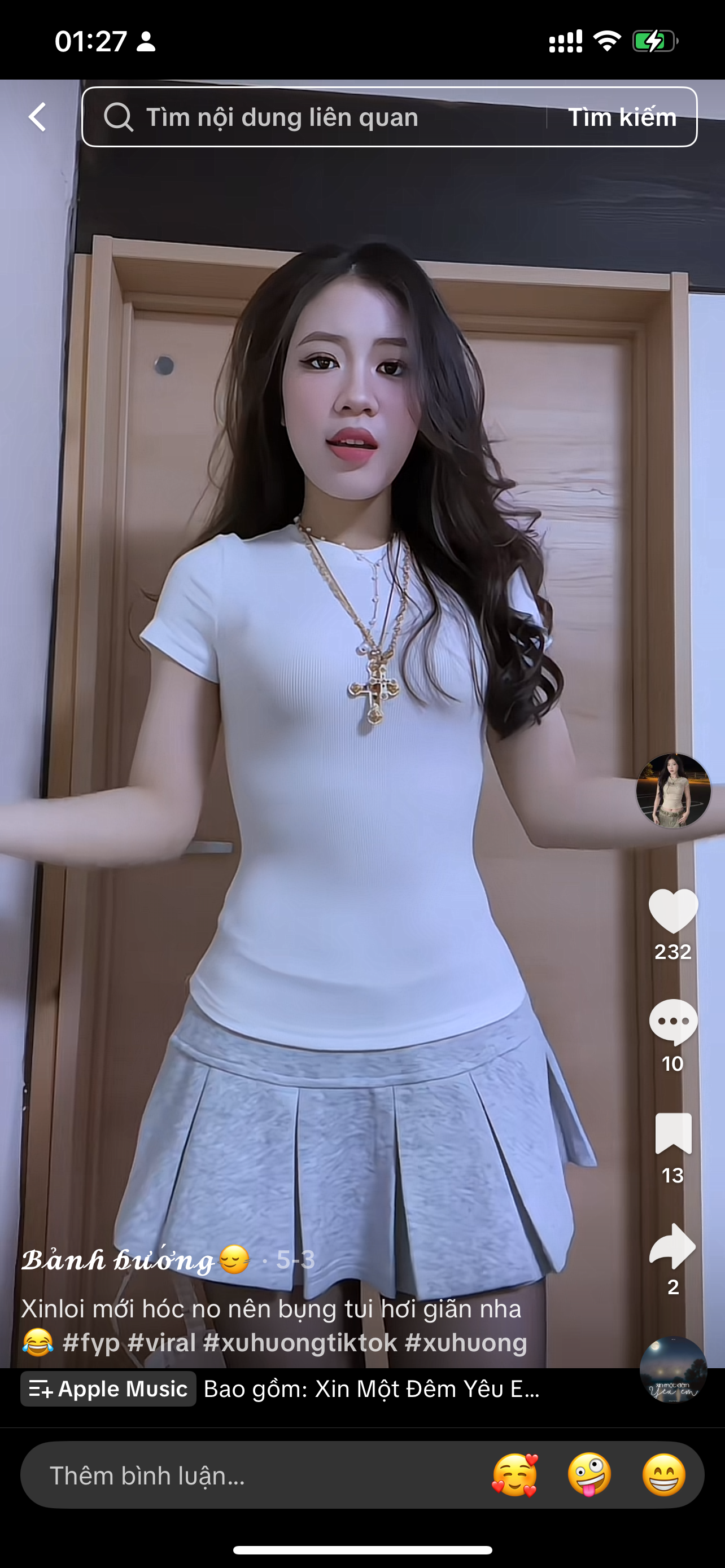Screen dimensions: 725x1568
Task: Tap the 'Tìm kiếm' search button
Action: pyautogui.click(x=622, y=117)
